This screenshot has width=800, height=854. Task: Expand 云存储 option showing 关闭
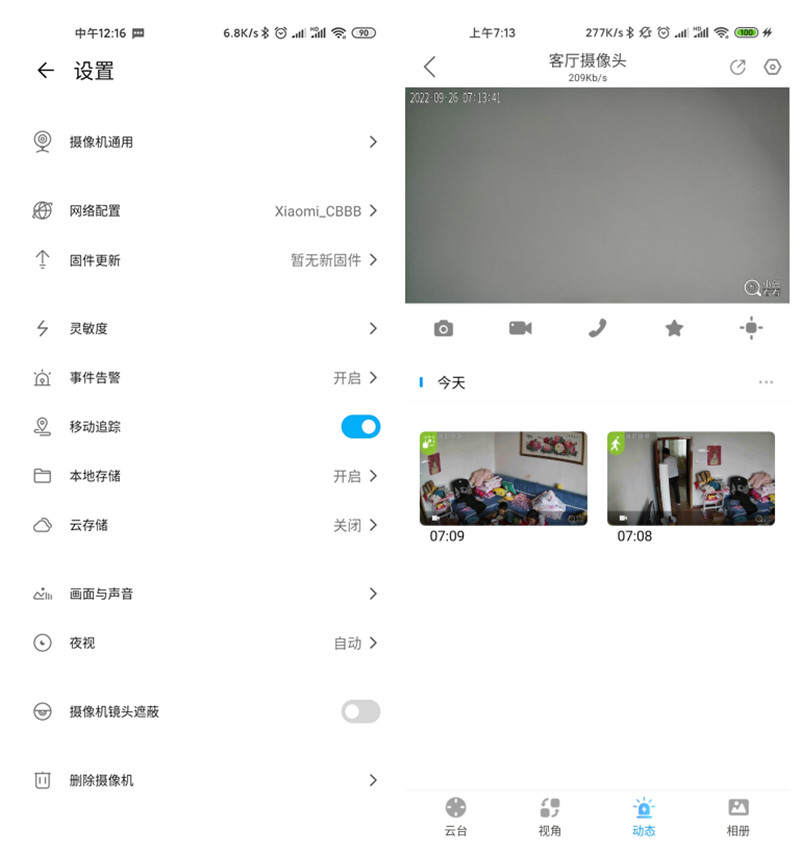pyautogui.click(x=200, y=525)
